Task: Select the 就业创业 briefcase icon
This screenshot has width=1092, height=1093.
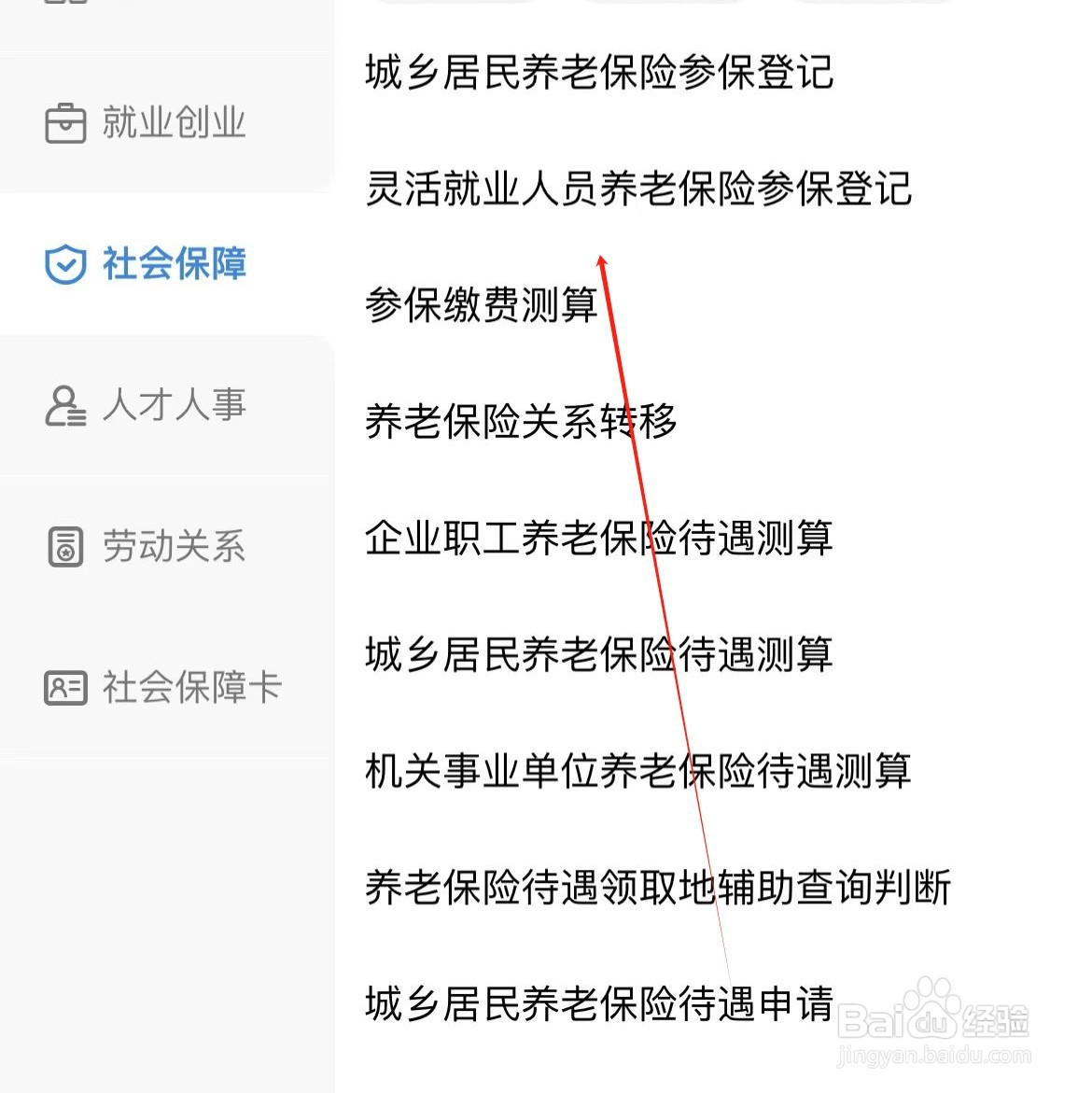Action: pyautogui.click(x=63, y=121)
